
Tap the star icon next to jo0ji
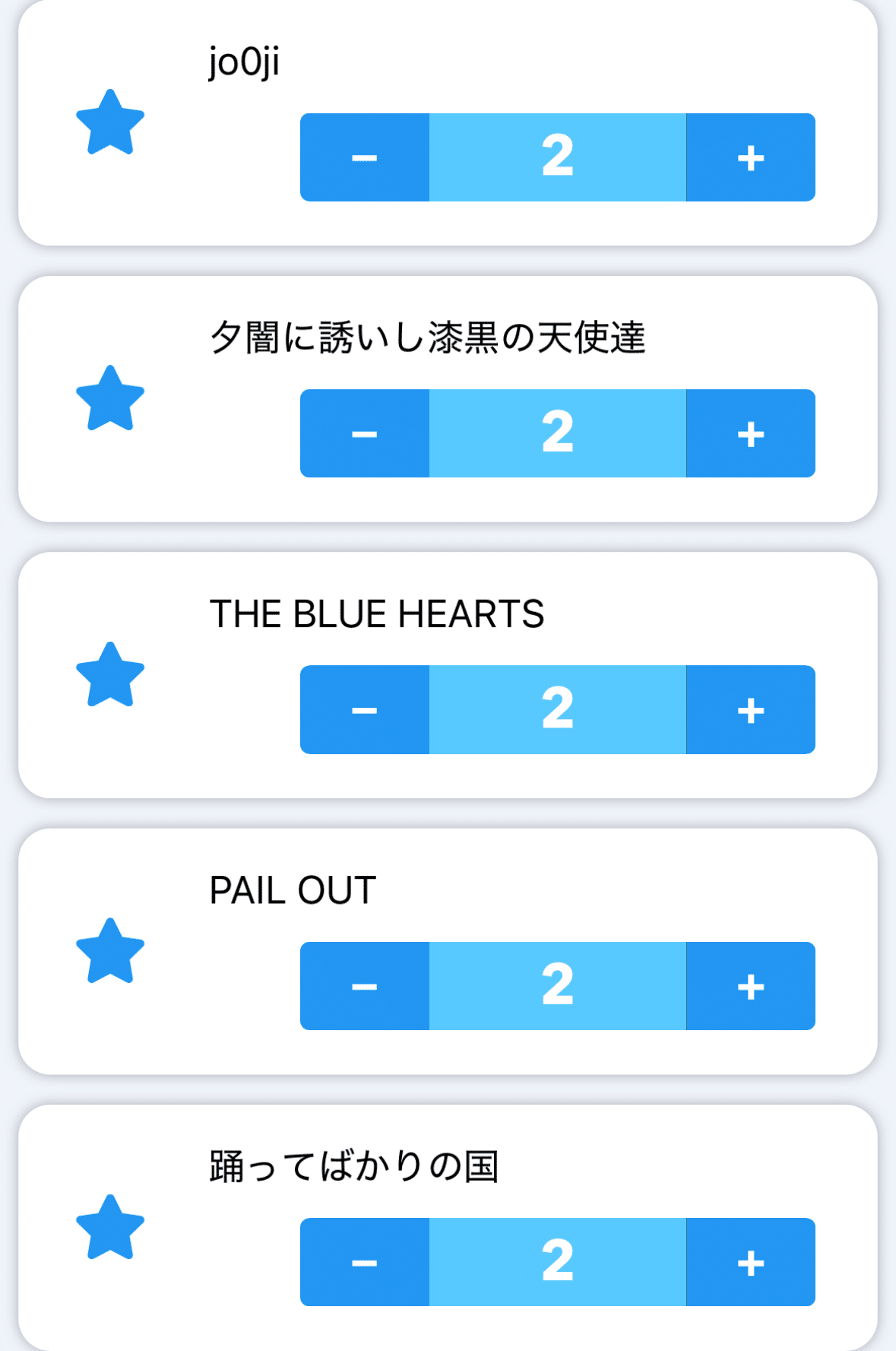tap(110, 123)
